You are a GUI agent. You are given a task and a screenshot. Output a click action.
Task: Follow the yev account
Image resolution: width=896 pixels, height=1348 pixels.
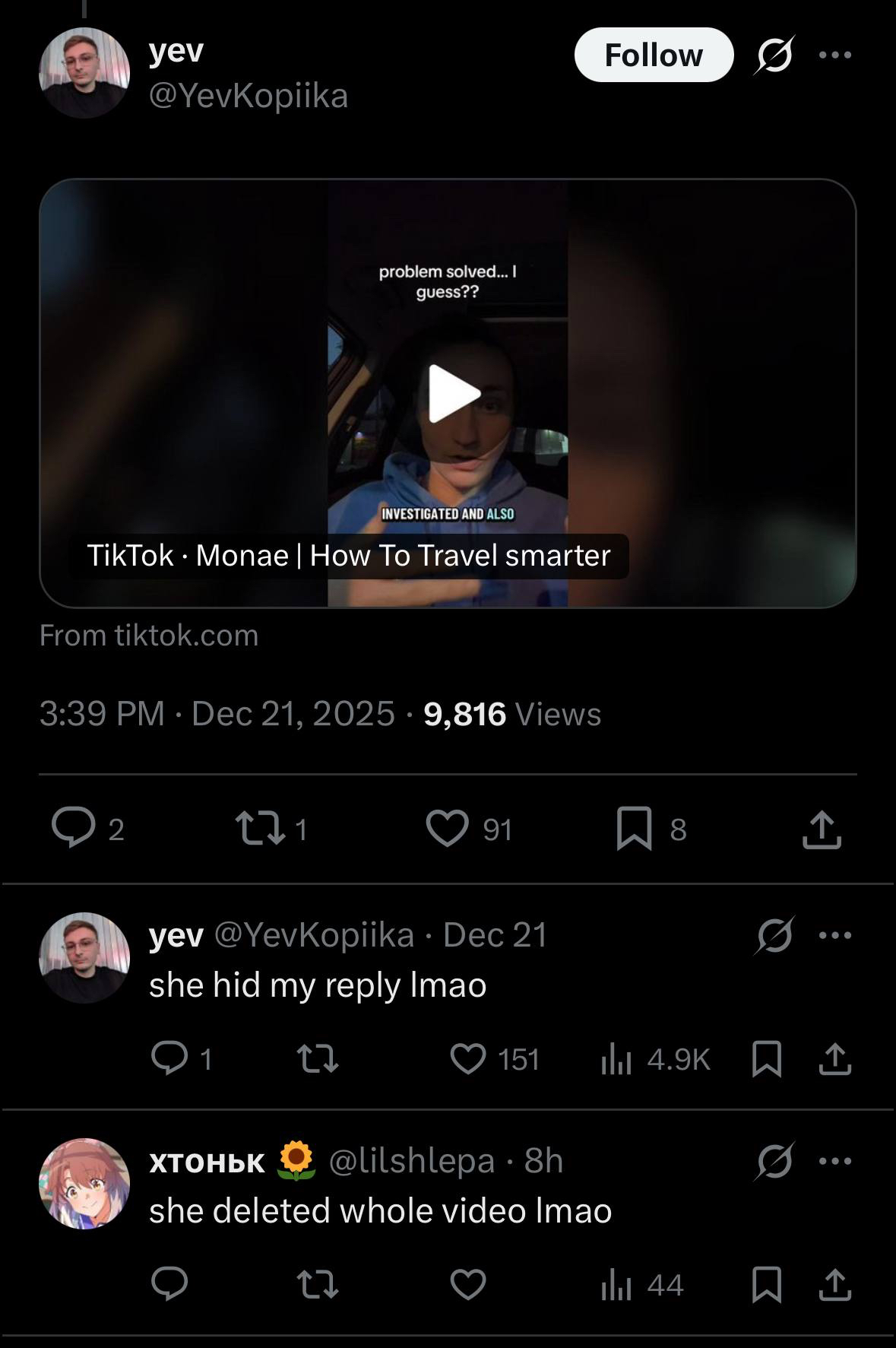click(x=654, y=55)
